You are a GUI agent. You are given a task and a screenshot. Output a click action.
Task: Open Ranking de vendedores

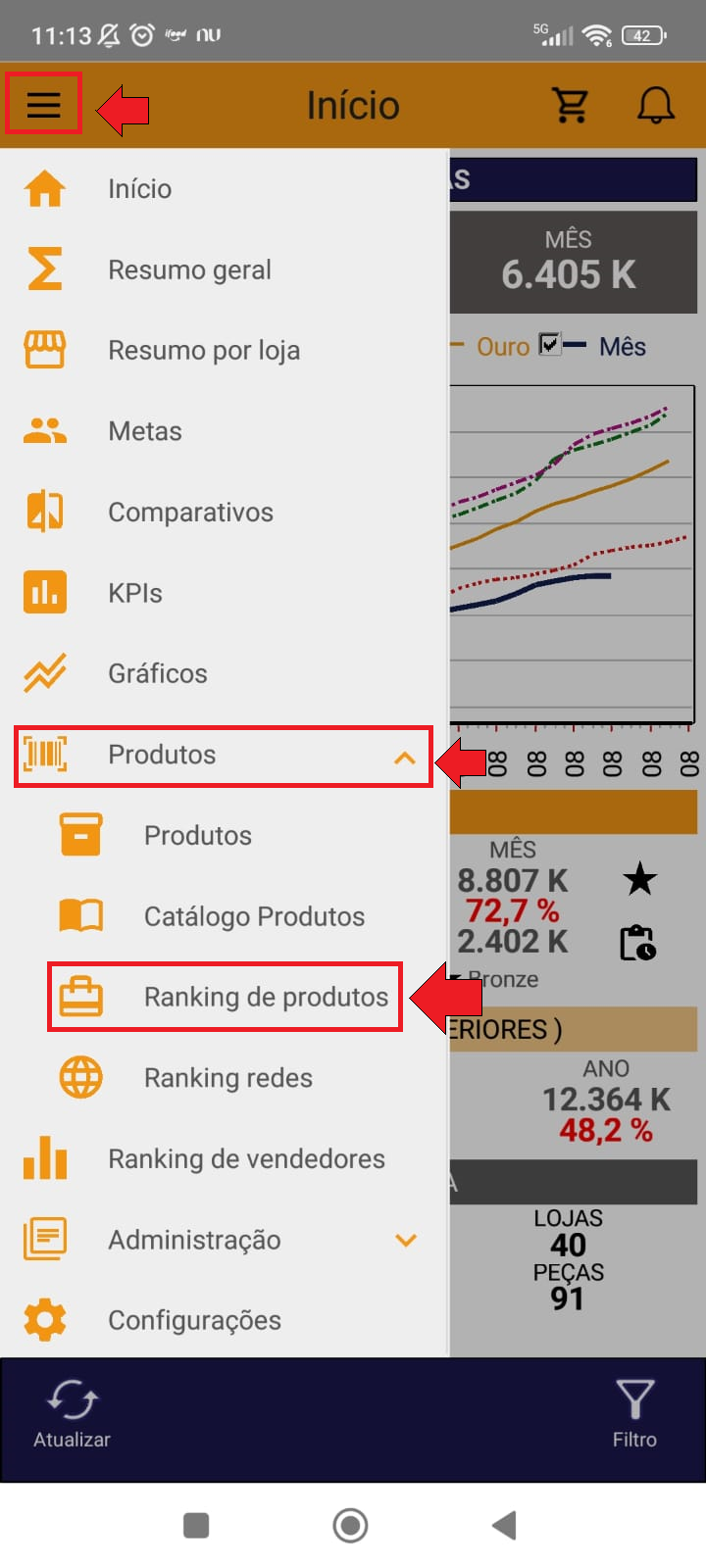[x=224, y=1158]
